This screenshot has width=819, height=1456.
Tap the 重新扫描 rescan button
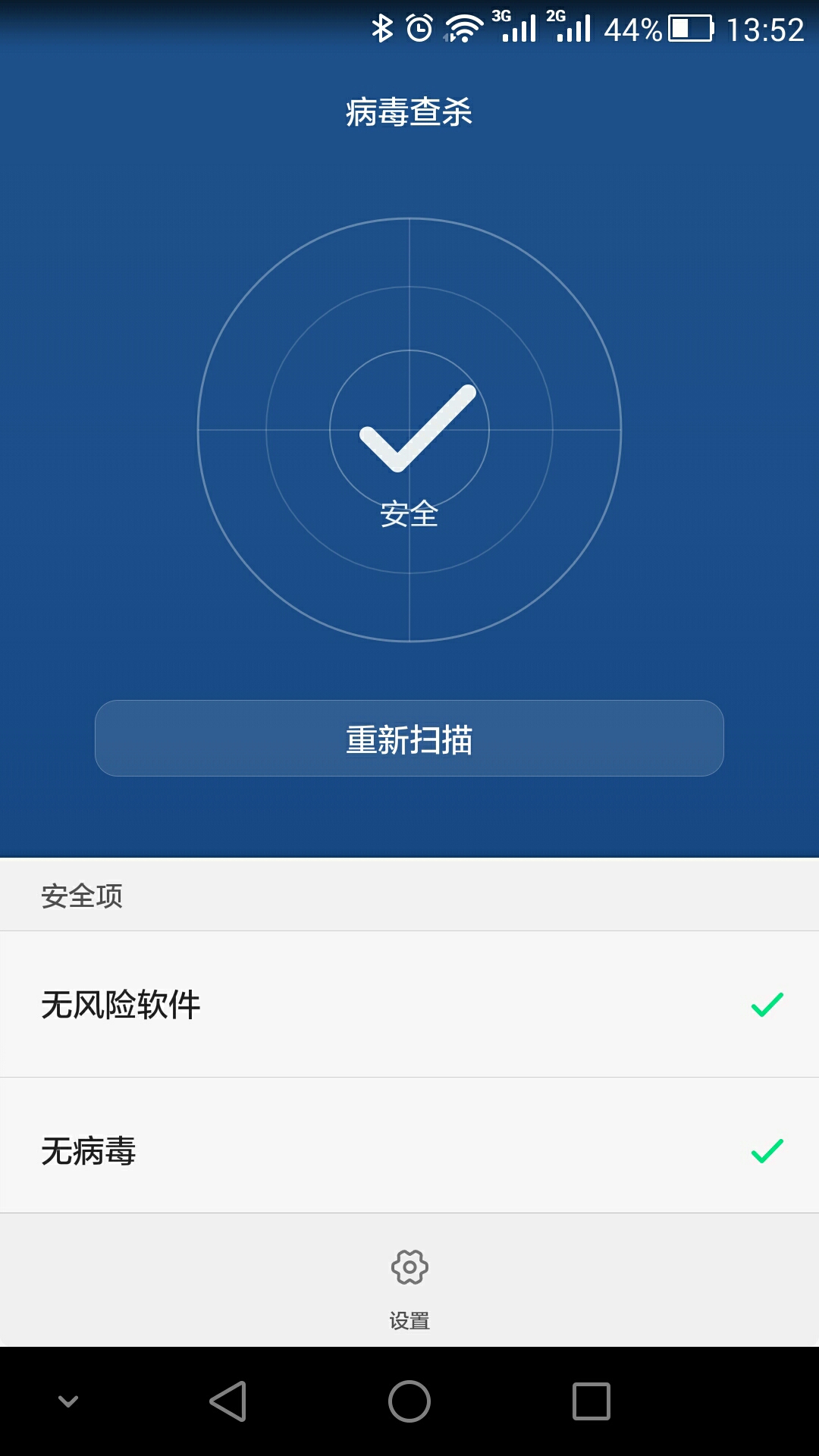pos(409,739)
